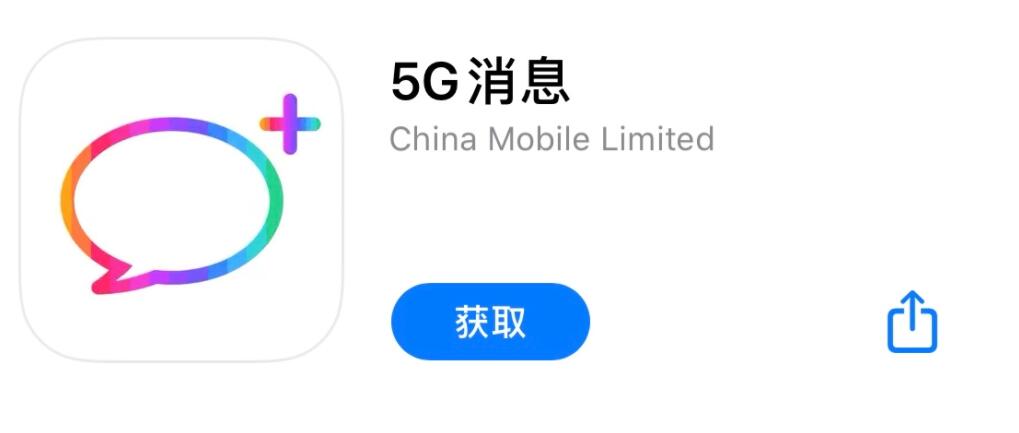
Task: Share the 5G消息 app page
Action: tap(912, 322)
